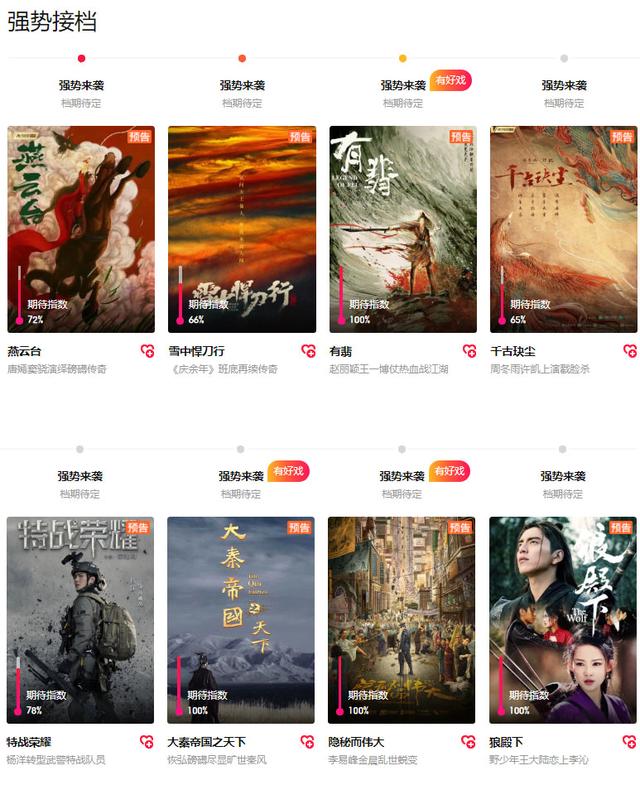Tap the heart-plus icon next to 千古玦尘
This screenshot has width=640, height=785.
(x=630, y=351)
